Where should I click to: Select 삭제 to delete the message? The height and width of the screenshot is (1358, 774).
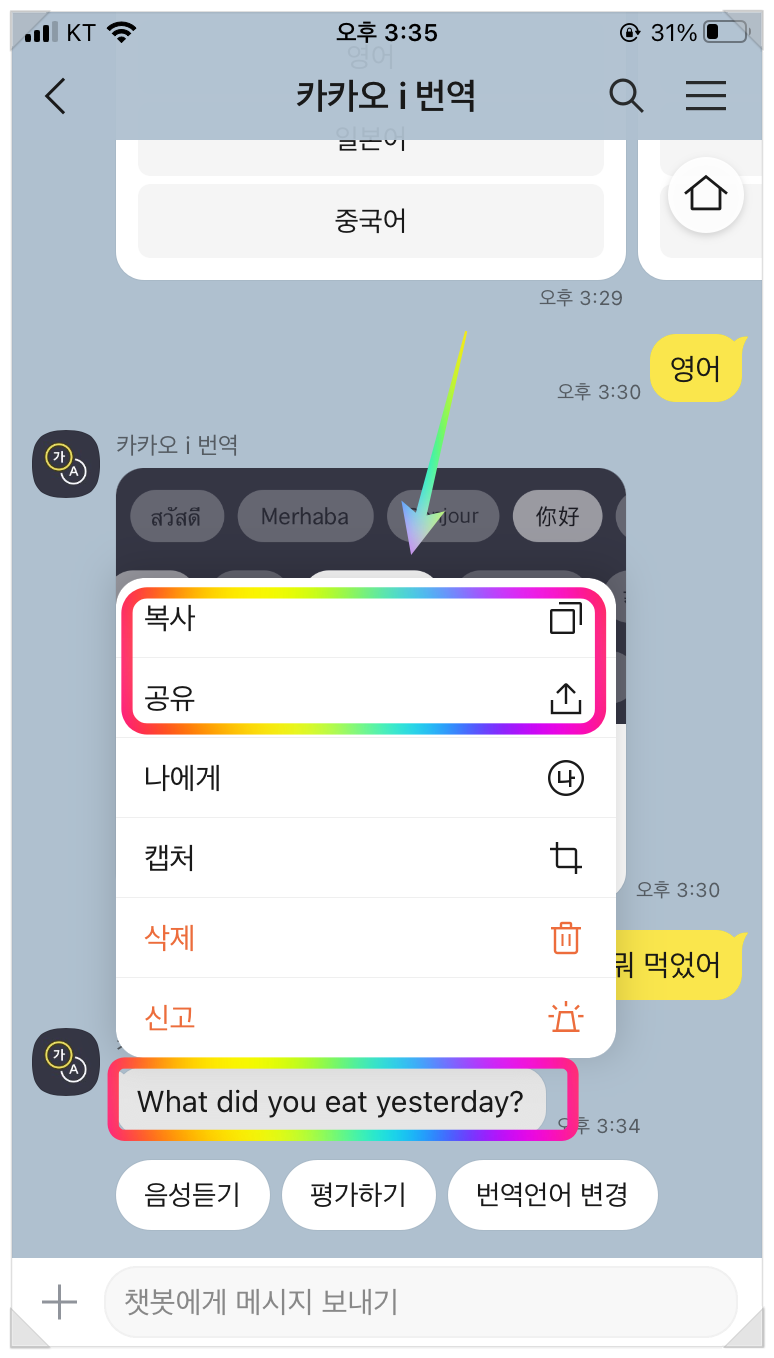pos(366,938)
